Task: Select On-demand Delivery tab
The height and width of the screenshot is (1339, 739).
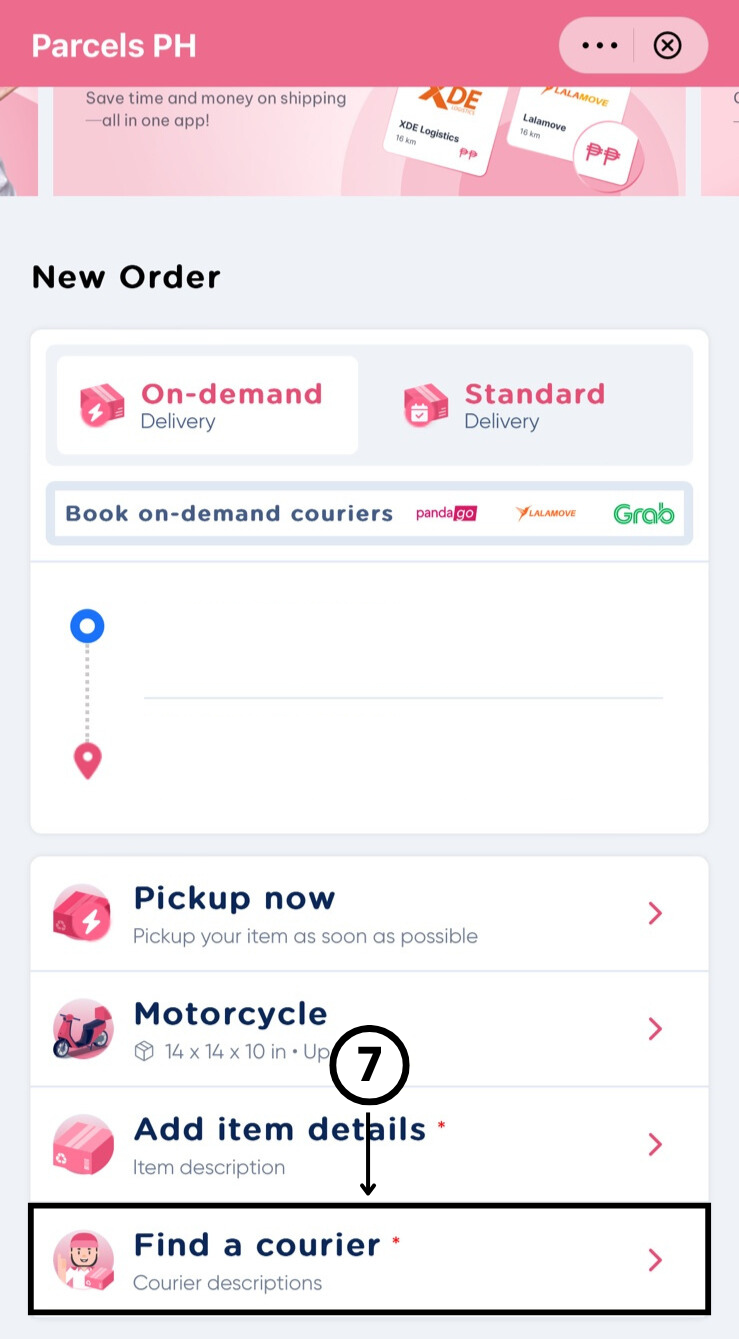Action: 207,405
